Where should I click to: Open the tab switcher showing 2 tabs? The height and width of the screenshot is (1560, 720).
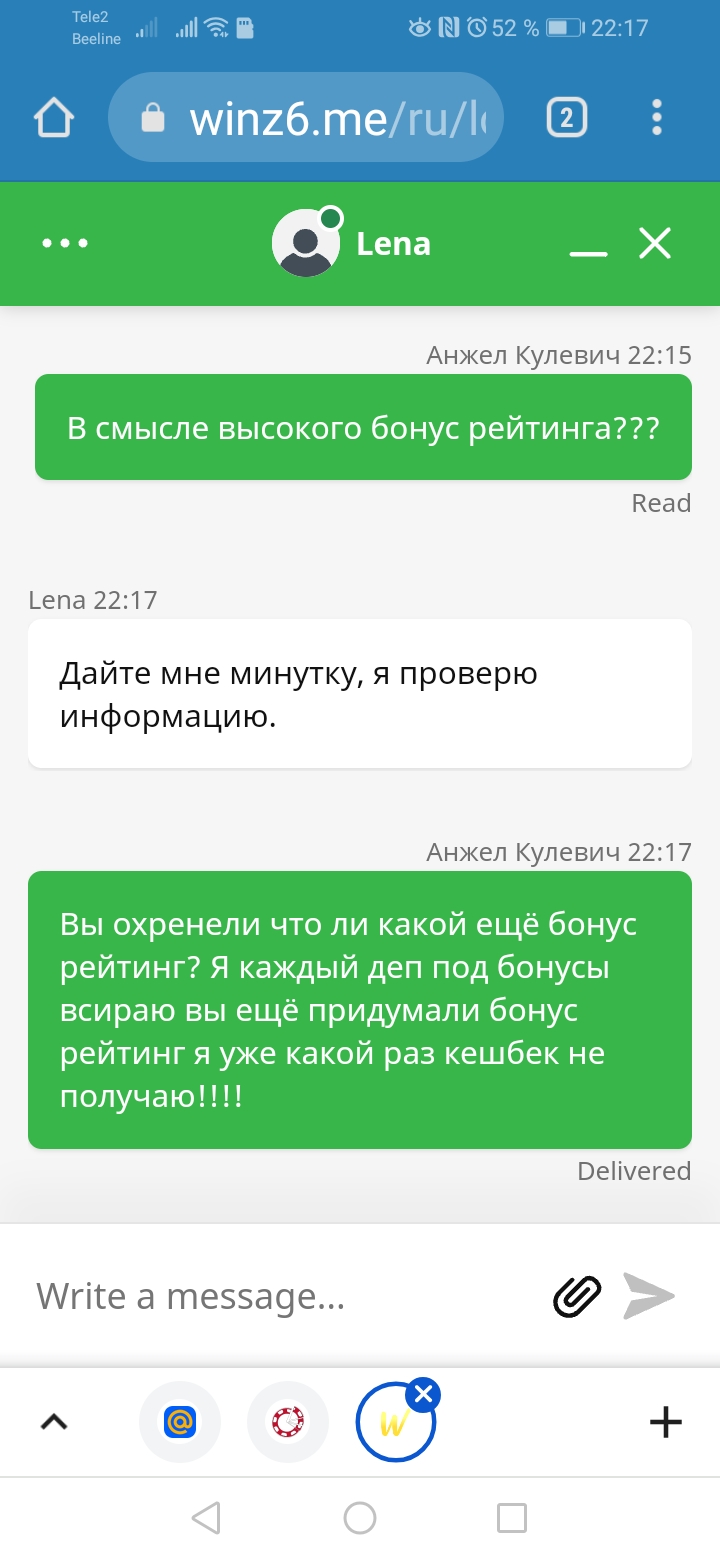pos(566,119)
